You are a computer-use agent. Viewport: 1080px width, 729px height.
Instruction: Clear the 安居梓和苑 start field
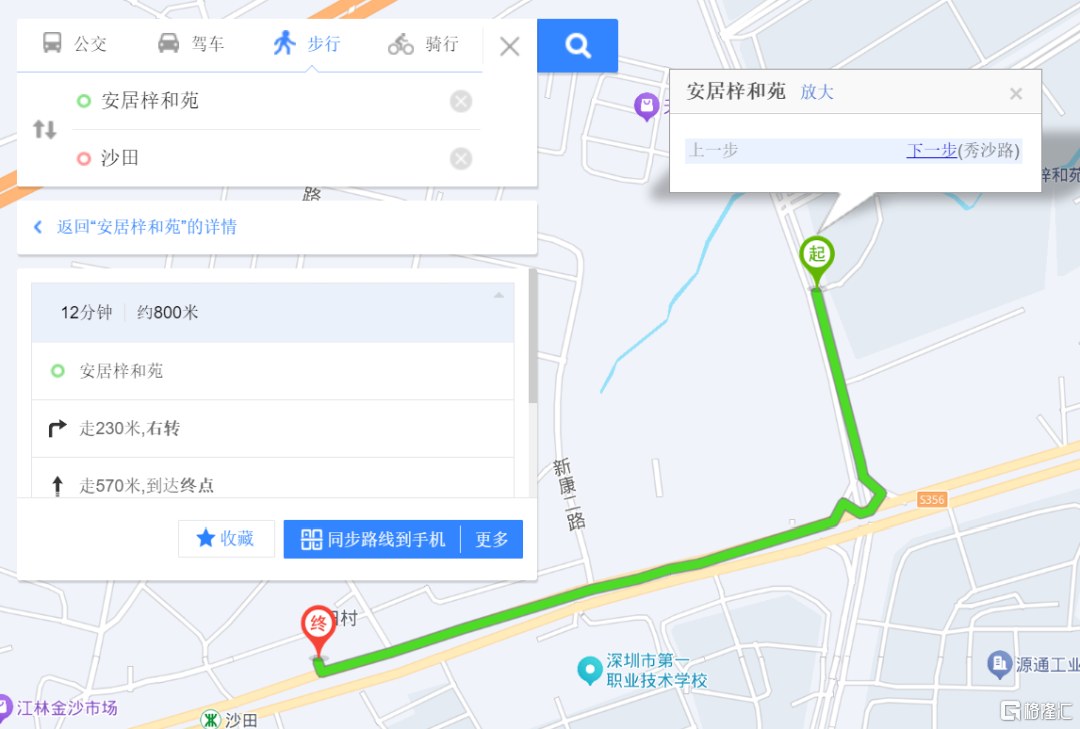pyautogui.click(x=460, y=101)
